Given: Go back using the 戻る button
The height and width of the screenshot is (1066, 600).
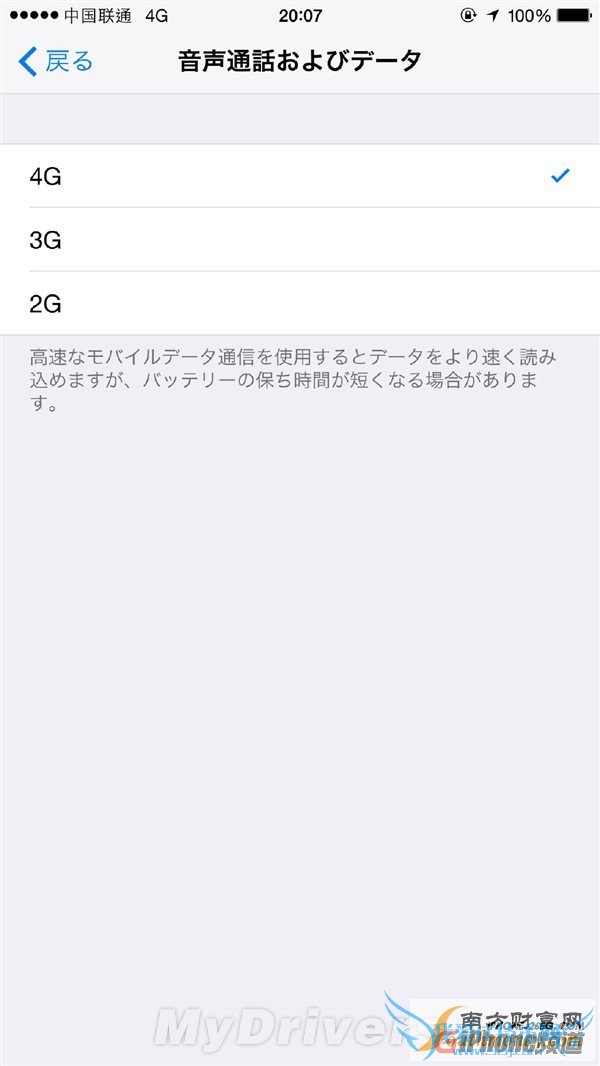Looking at the screenshot, I should (x=56, y=62).
